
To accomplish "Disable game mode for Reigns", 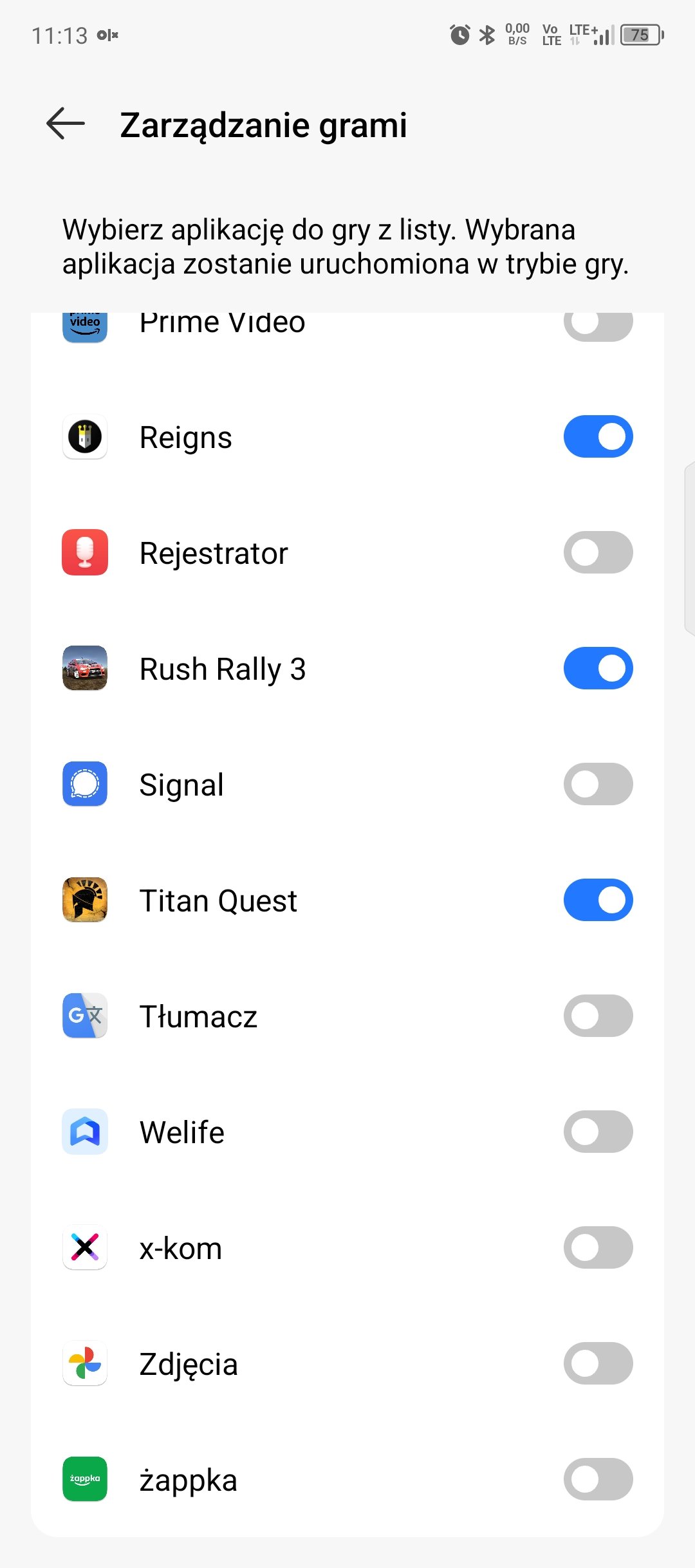I will (x=598, y=436).
